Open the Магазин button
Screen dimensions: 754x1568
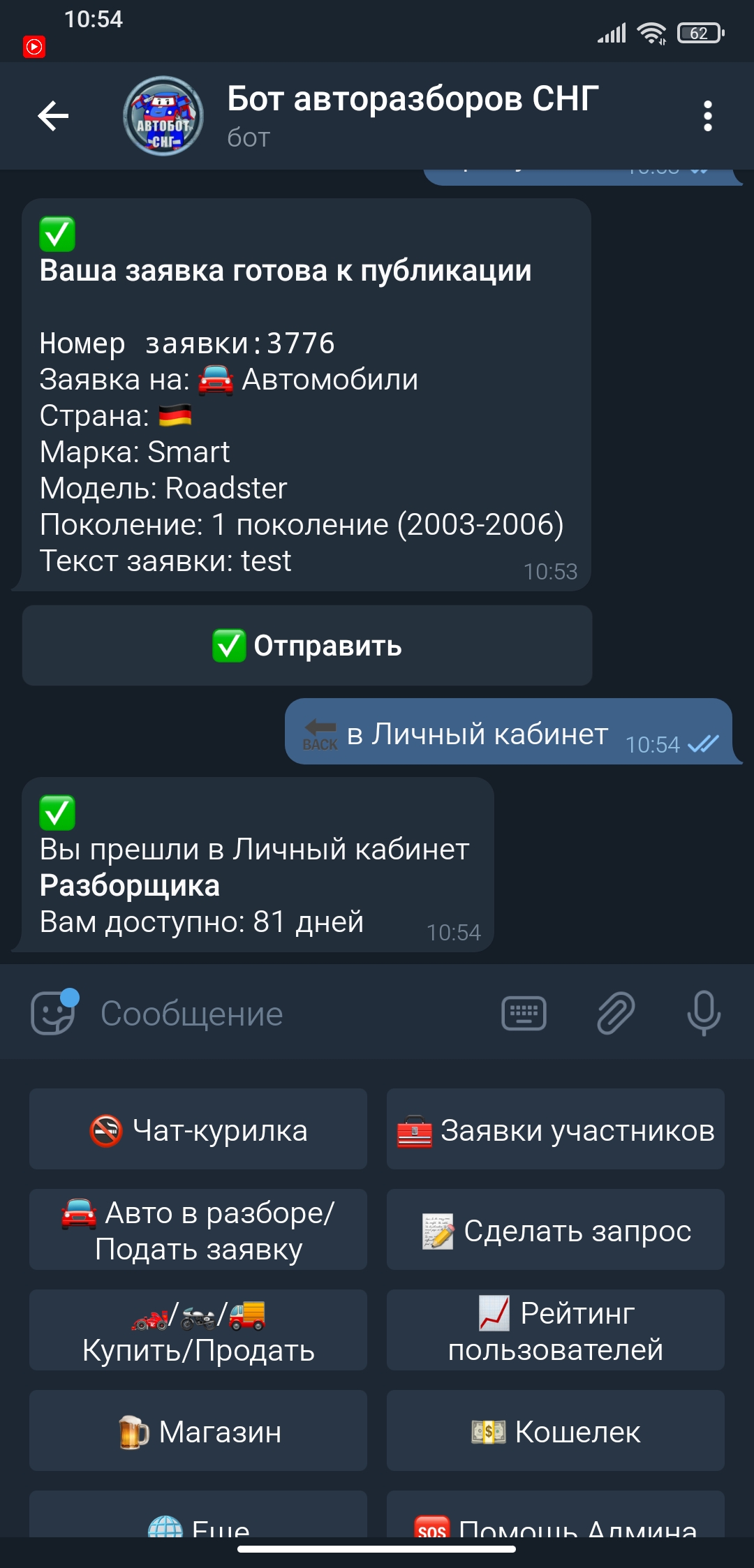tap(198, 1431)
